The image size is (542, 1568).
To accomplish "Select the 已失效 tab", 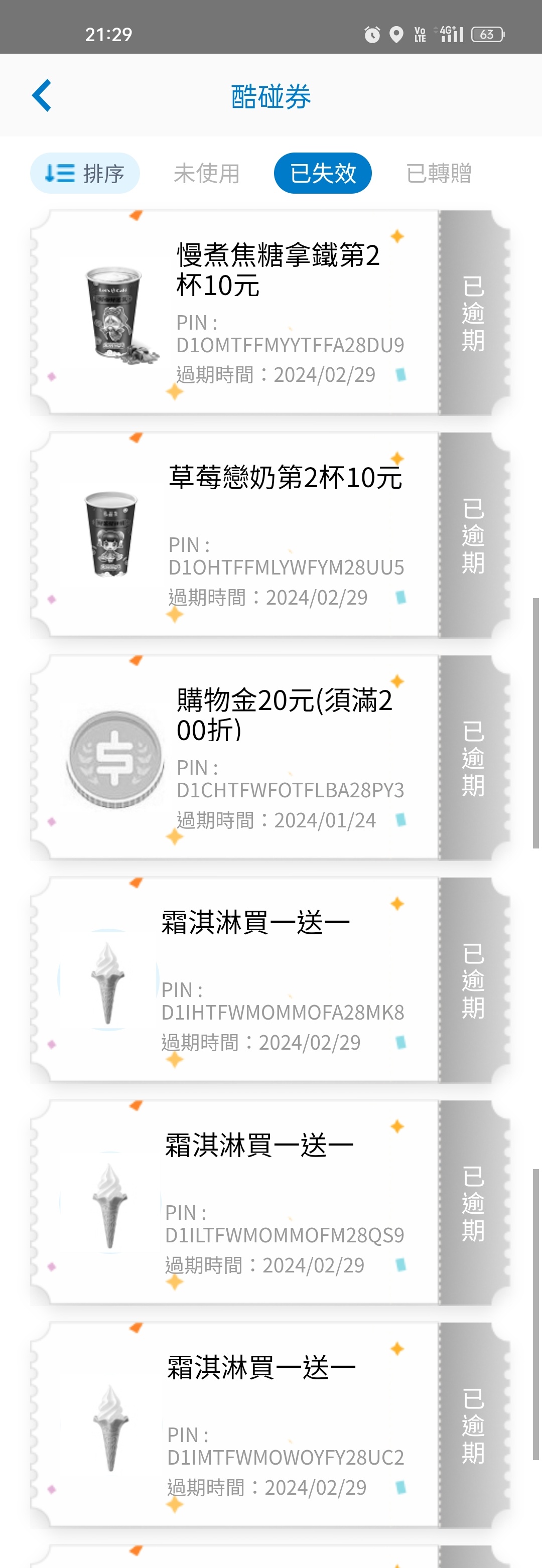I will [x=322, y=174].
